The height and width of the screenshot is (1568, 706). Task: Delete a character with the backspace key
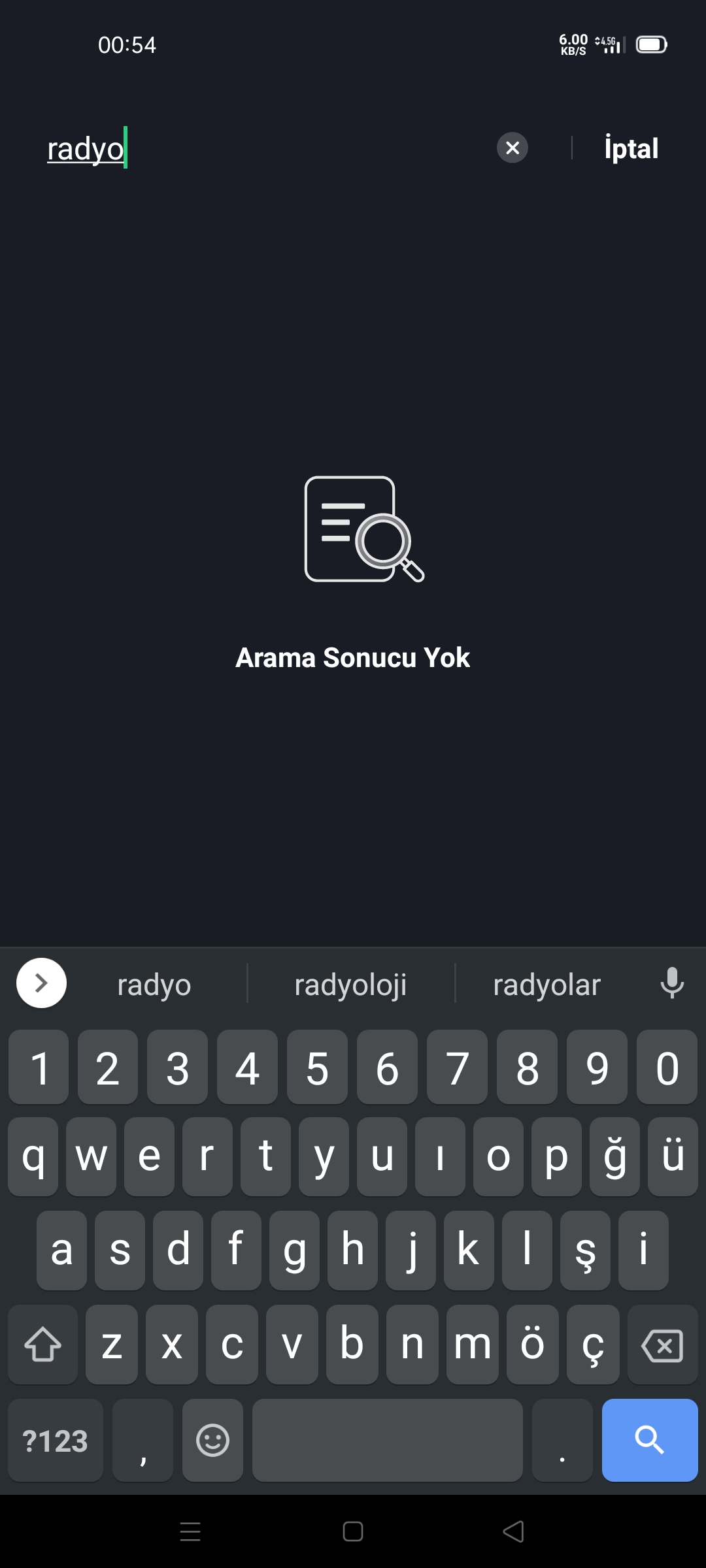[x=663, y=1345]
